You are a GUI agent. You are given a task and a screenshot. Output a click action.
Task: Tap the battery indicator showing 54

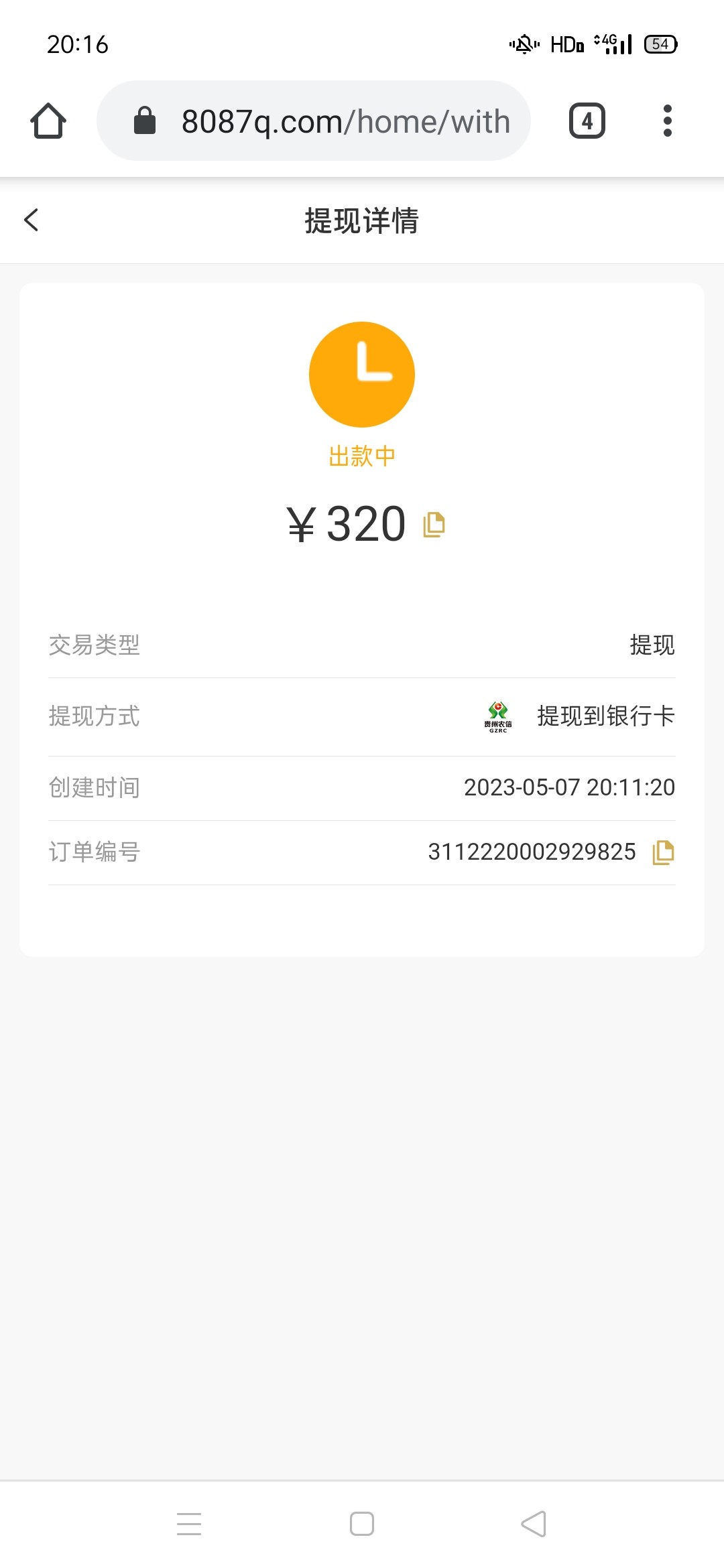coord(660,44)
